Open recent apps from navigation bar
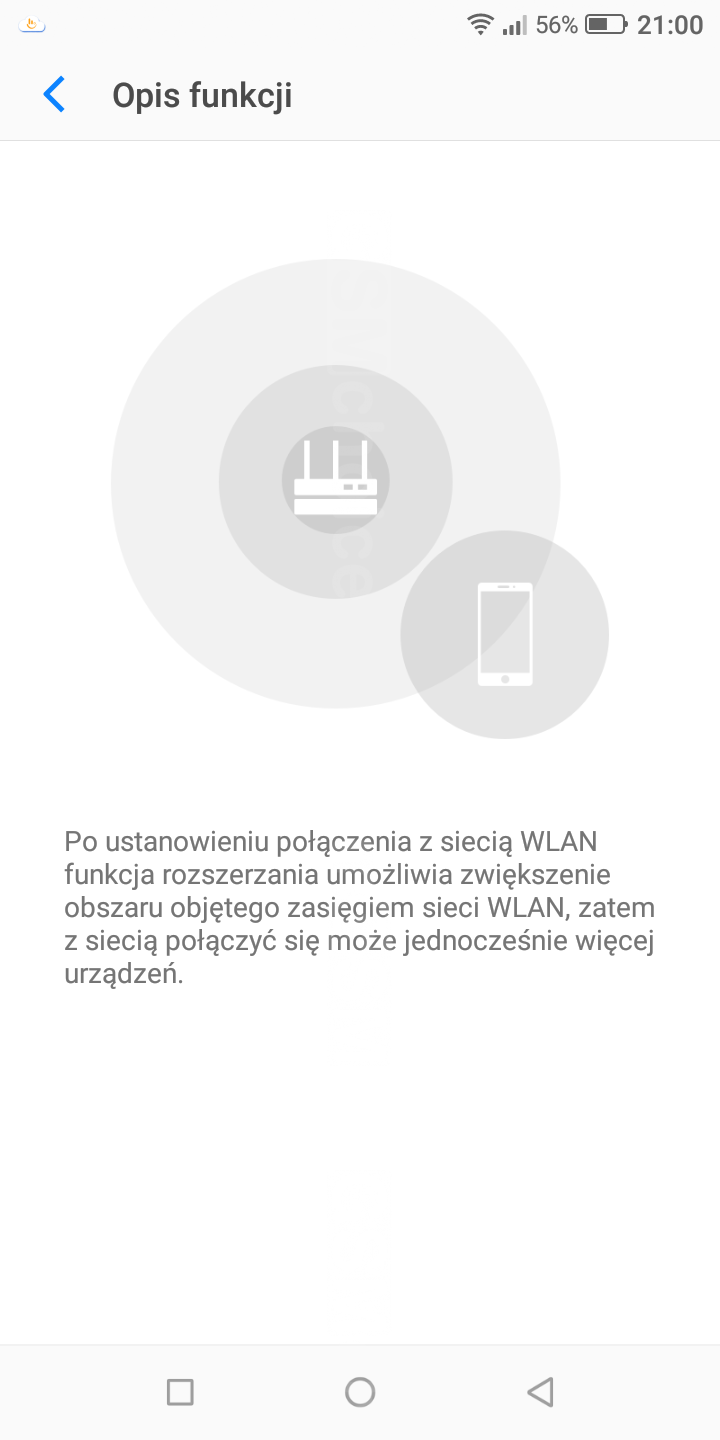Image resolution: width=720 pixels, height=1440 pixels. click(x=180, y=1391)
